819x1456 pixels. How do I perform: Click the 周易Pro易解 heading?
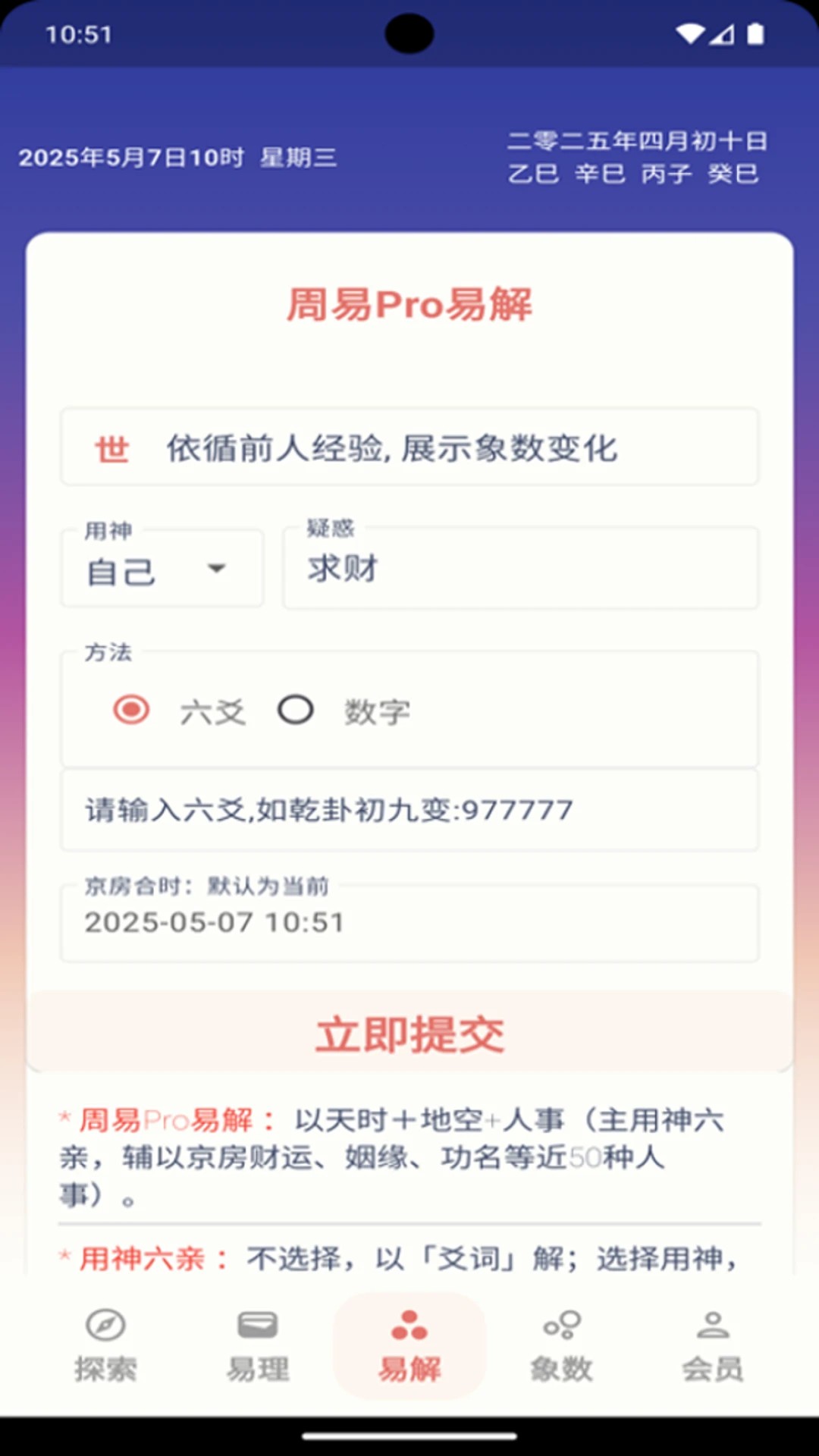[x=410, y=306]
